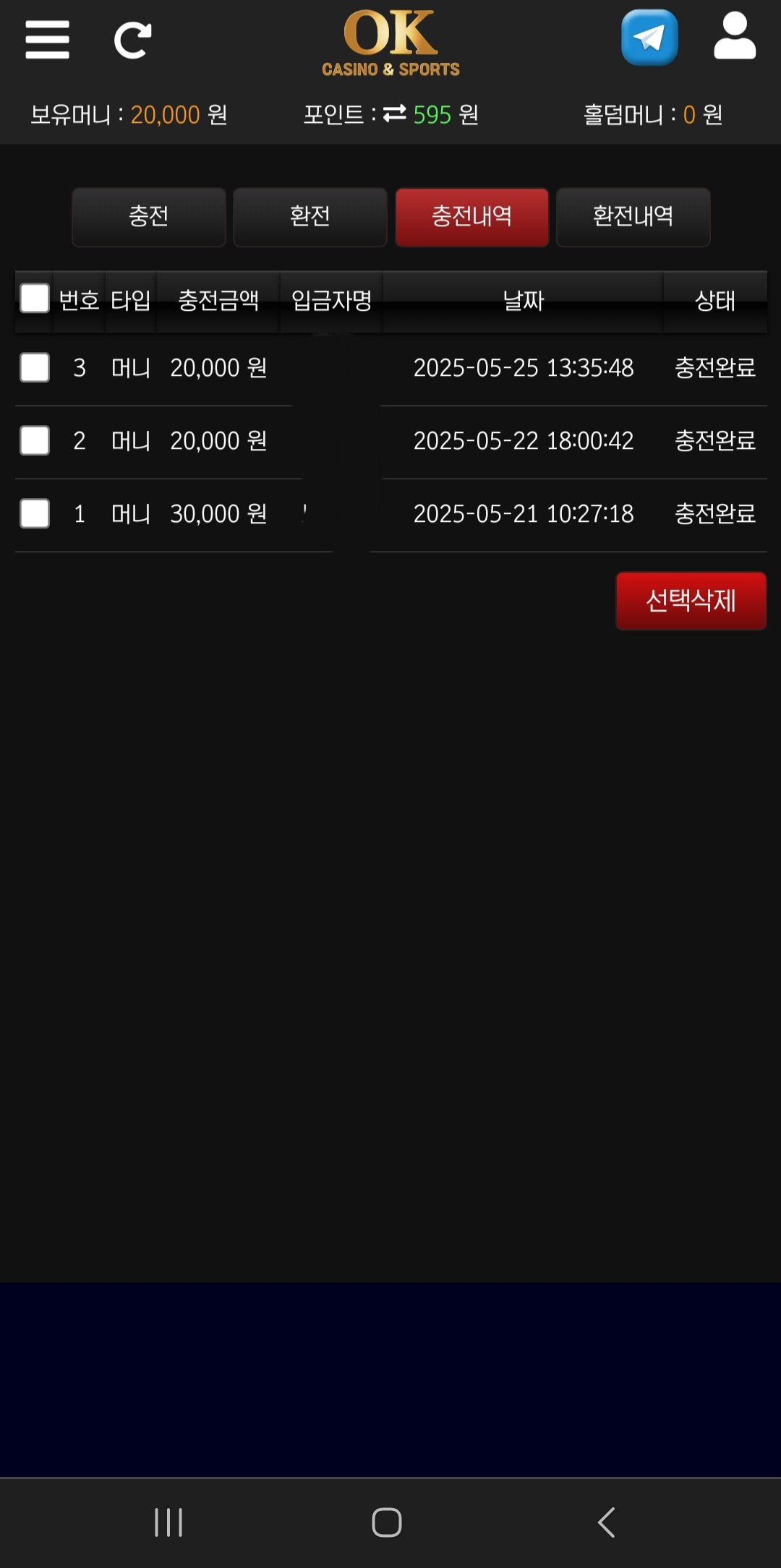Open the Telegram contact icon

click(649, 38)
